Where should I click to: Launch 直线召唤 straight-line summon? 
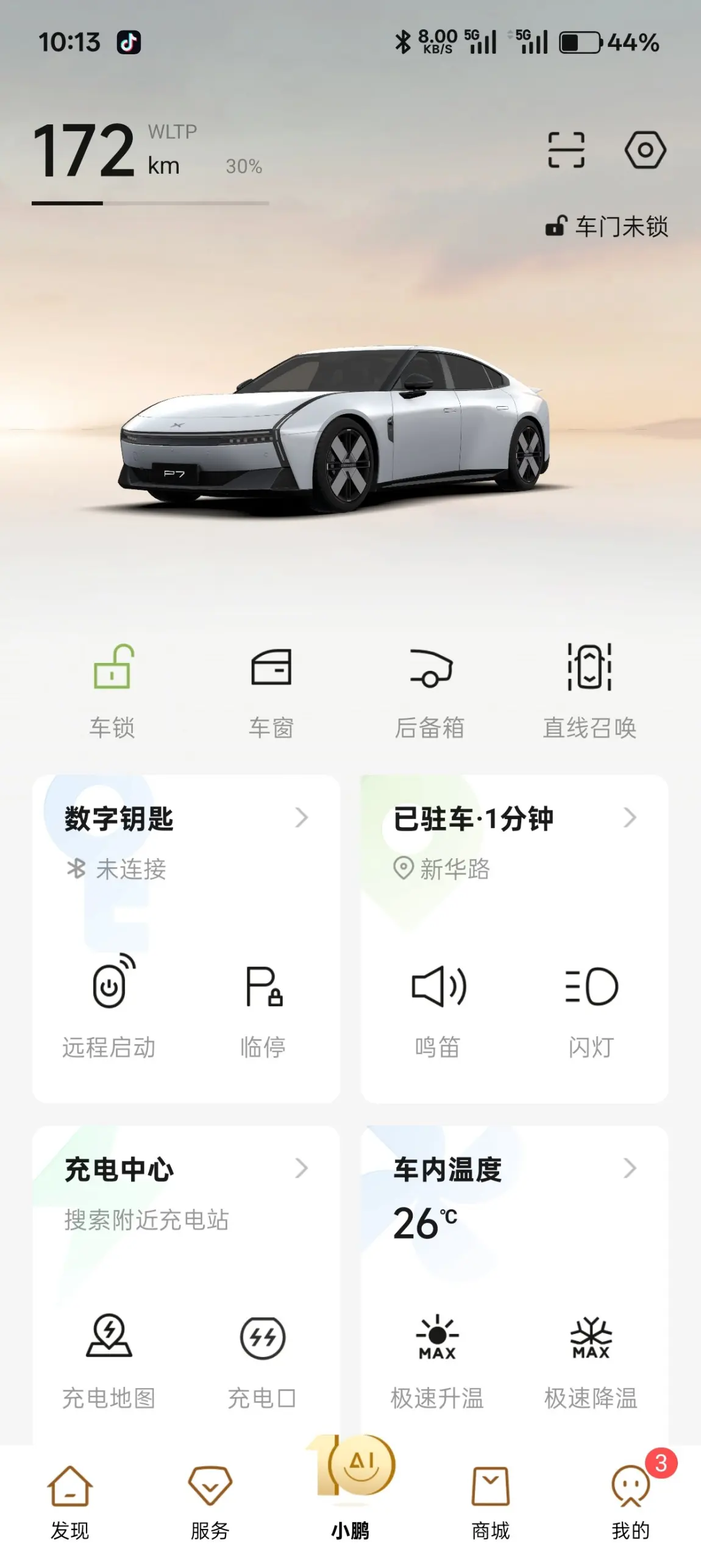pos(589,691)
